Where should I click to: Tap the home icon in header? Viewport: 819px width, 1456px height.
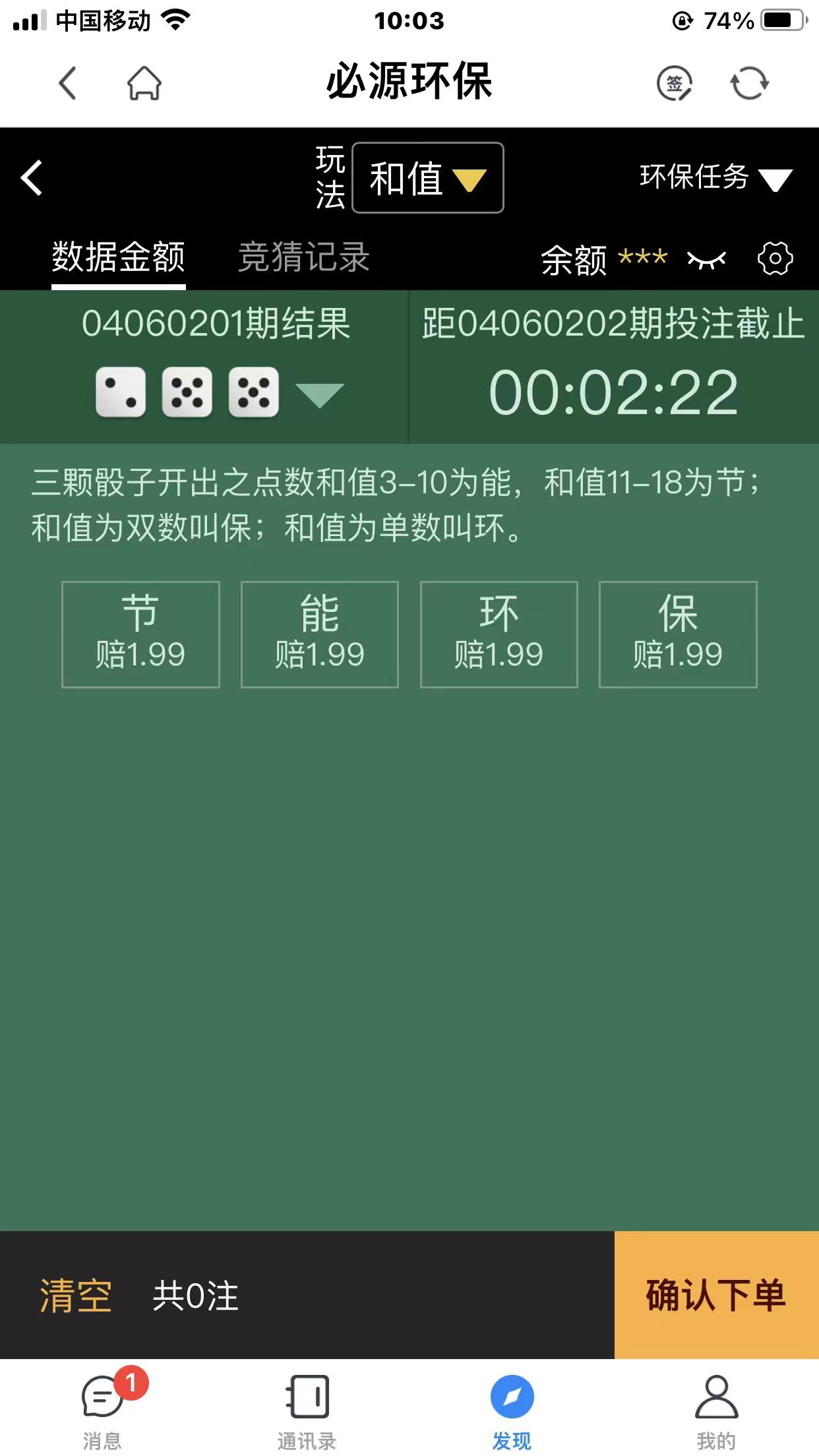pyautogui.click(x=144, y=83)
